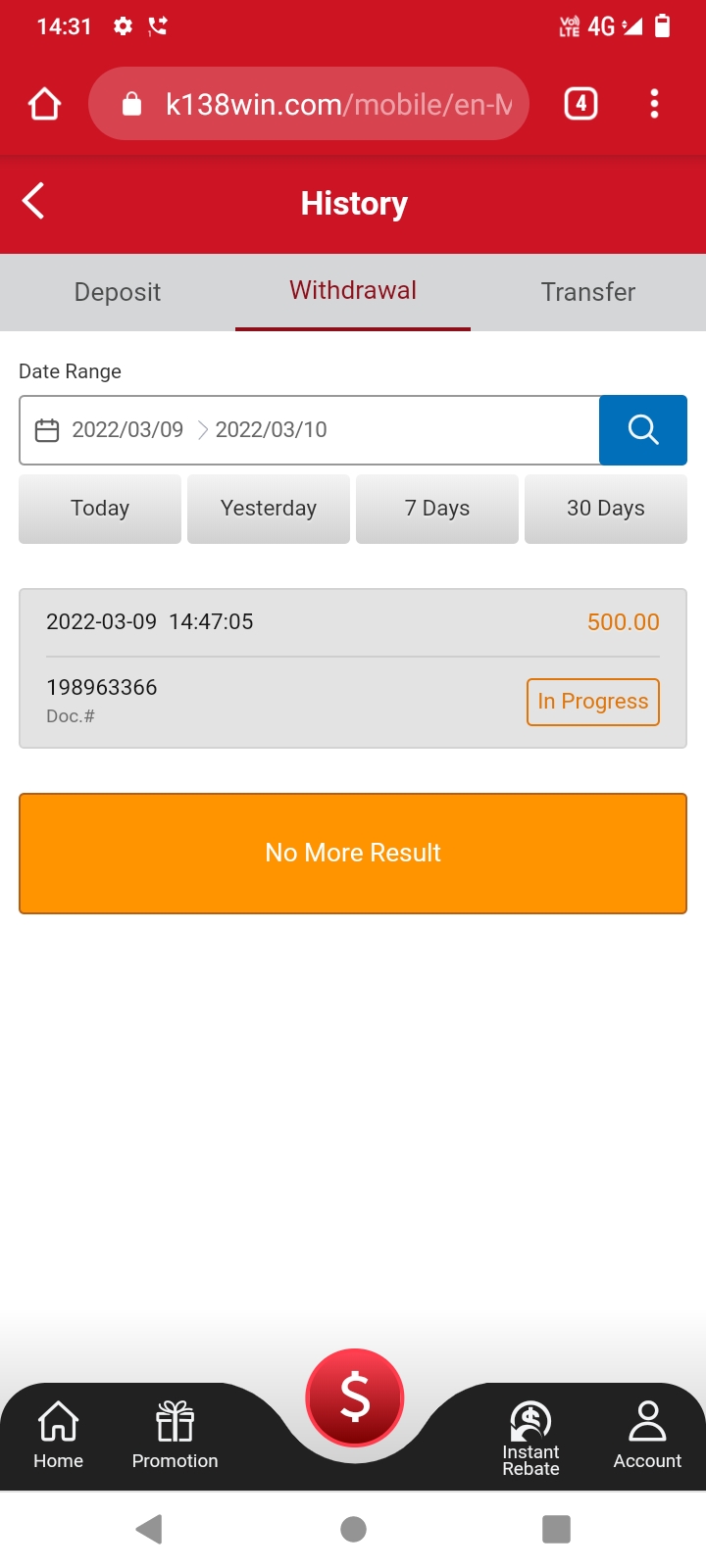Switch to the Deposit tab

(118, 292)
